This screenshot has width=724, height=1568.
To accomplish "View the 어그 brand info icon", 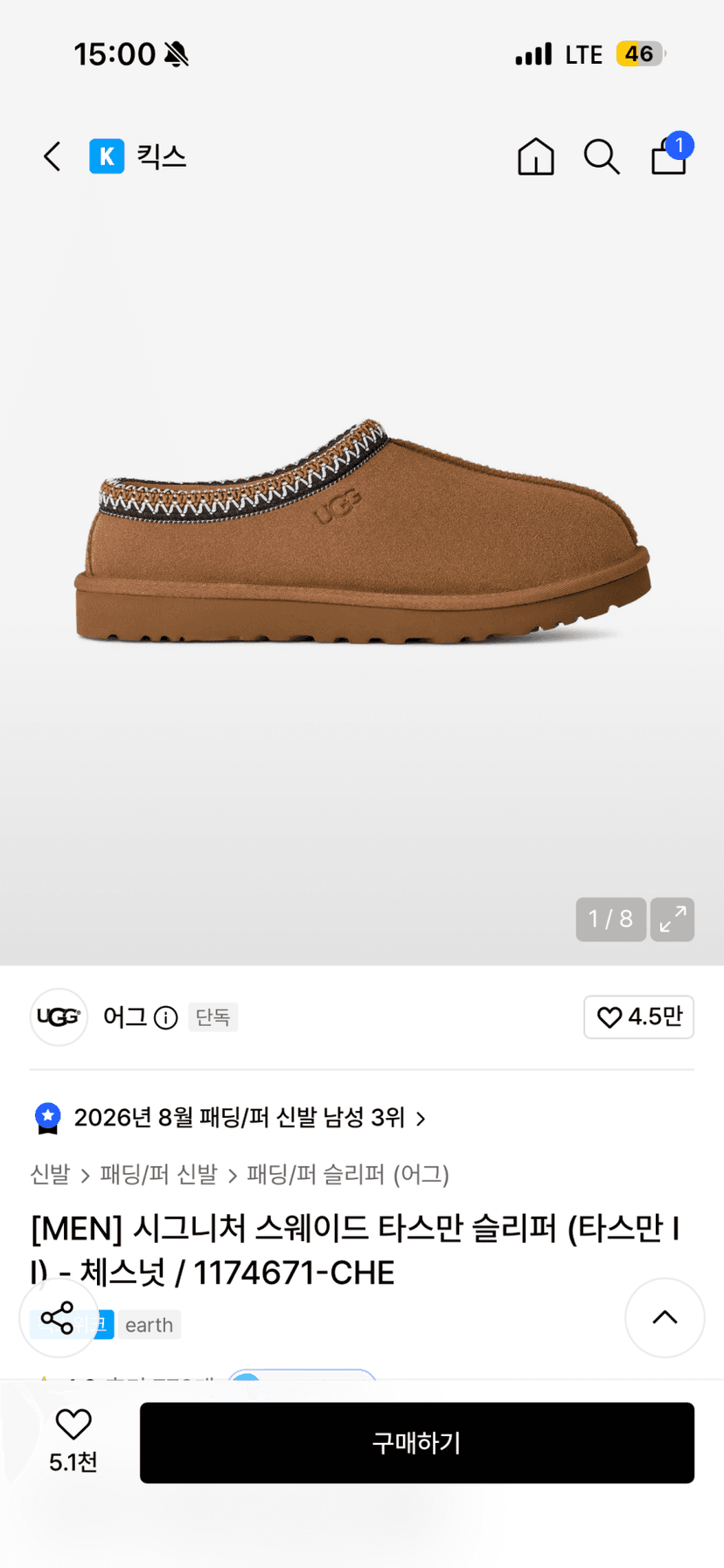I will pyautogui.click(x=165, y=1017).
